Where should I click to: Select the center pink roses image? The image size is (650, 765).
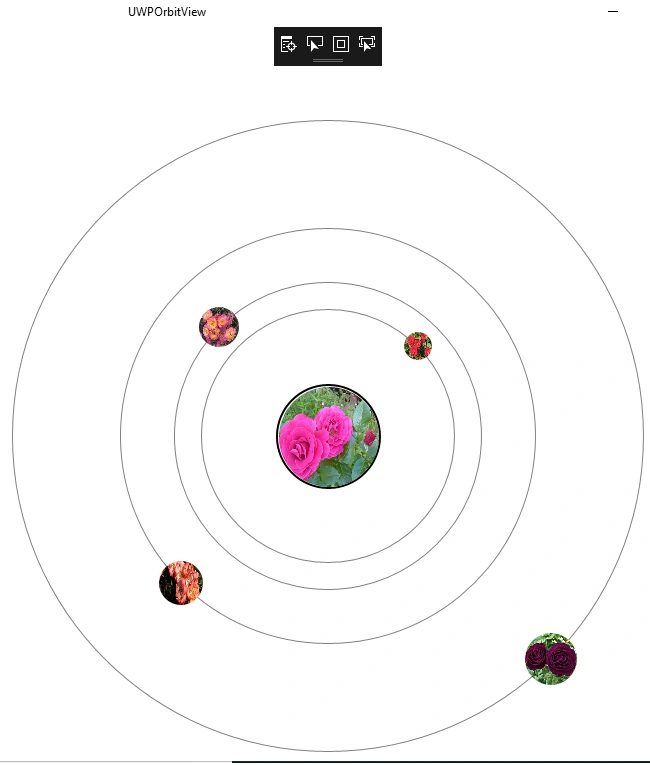(328, 436)
